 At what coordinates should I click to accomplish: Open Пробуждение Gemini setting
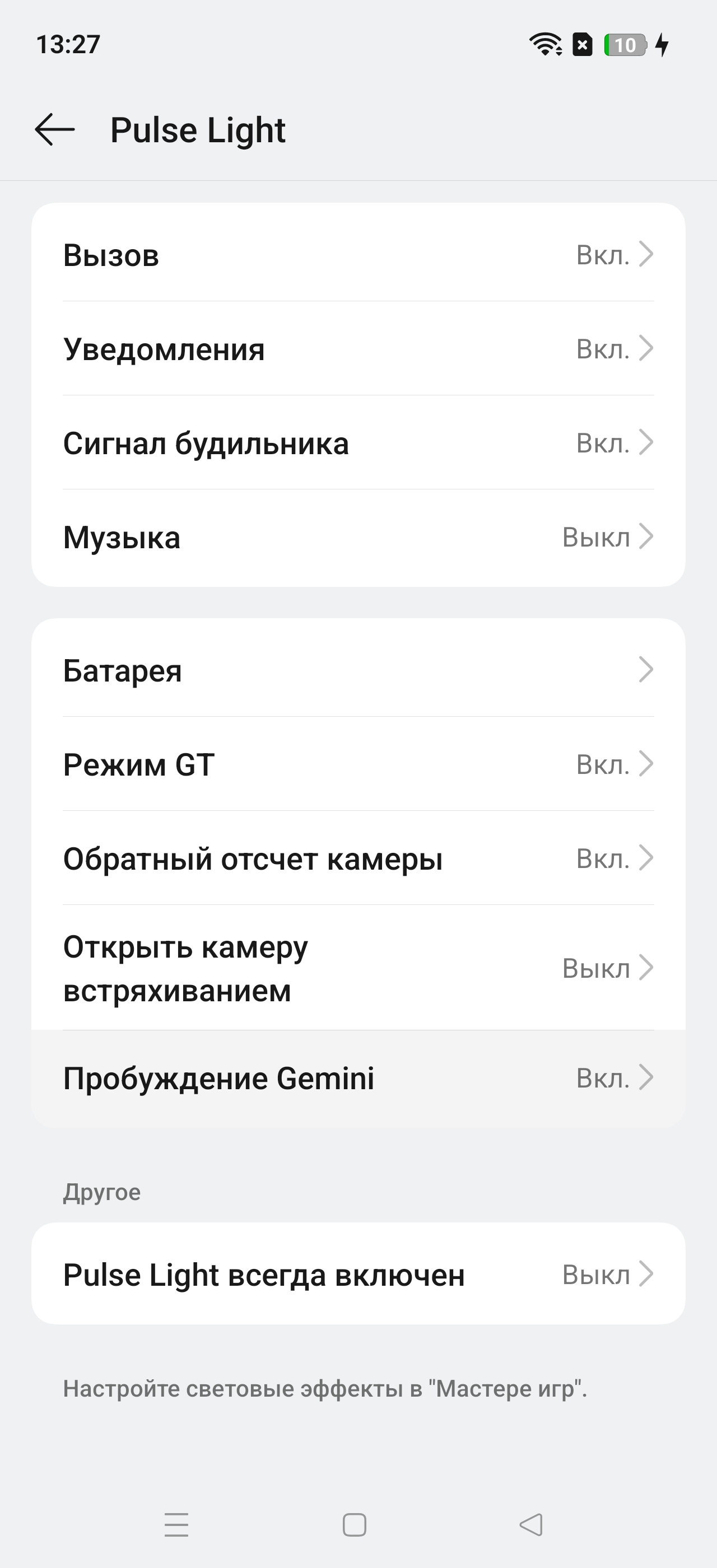(x=358, y=1078)
